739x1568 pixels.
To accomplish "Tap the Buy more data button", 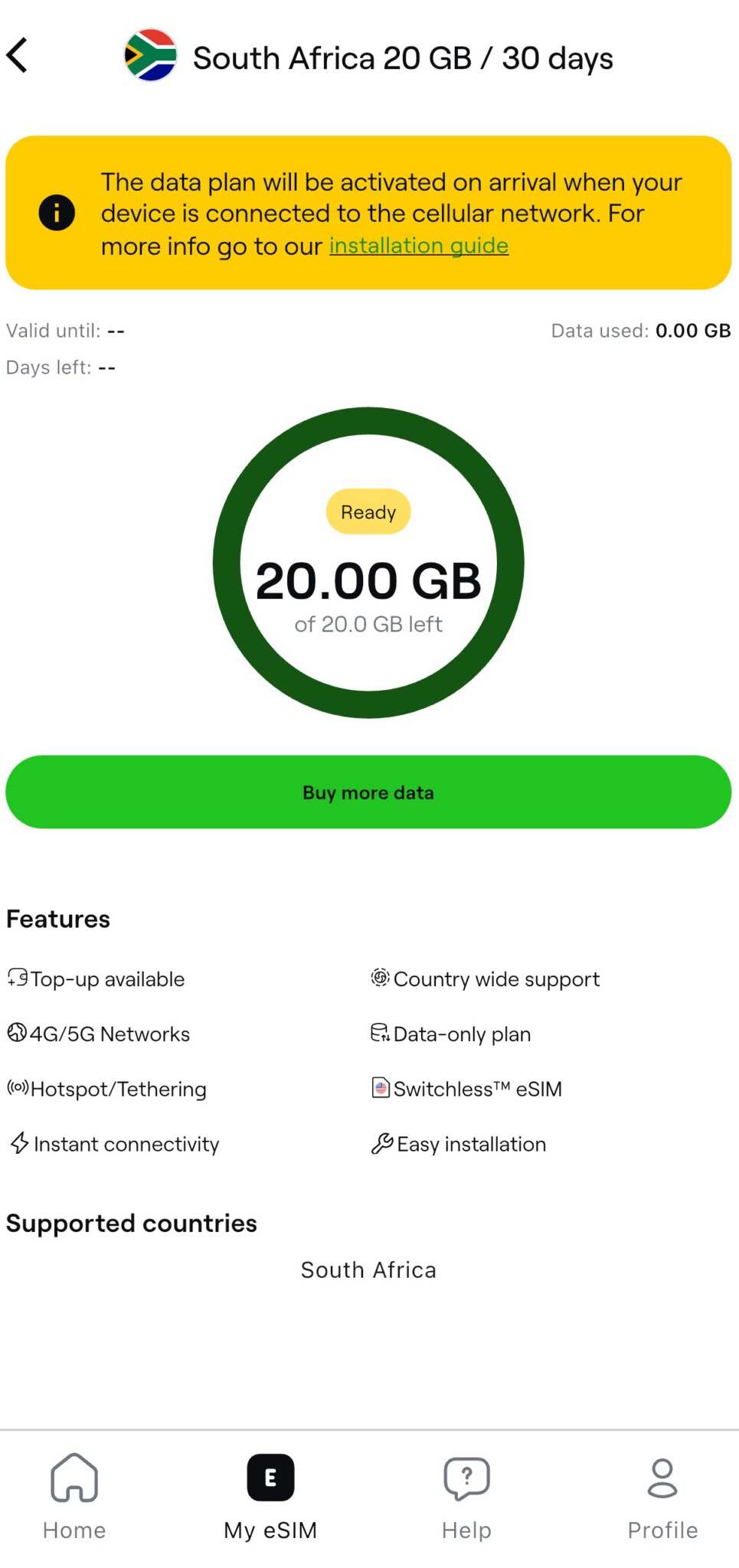I will coord(368,792).
